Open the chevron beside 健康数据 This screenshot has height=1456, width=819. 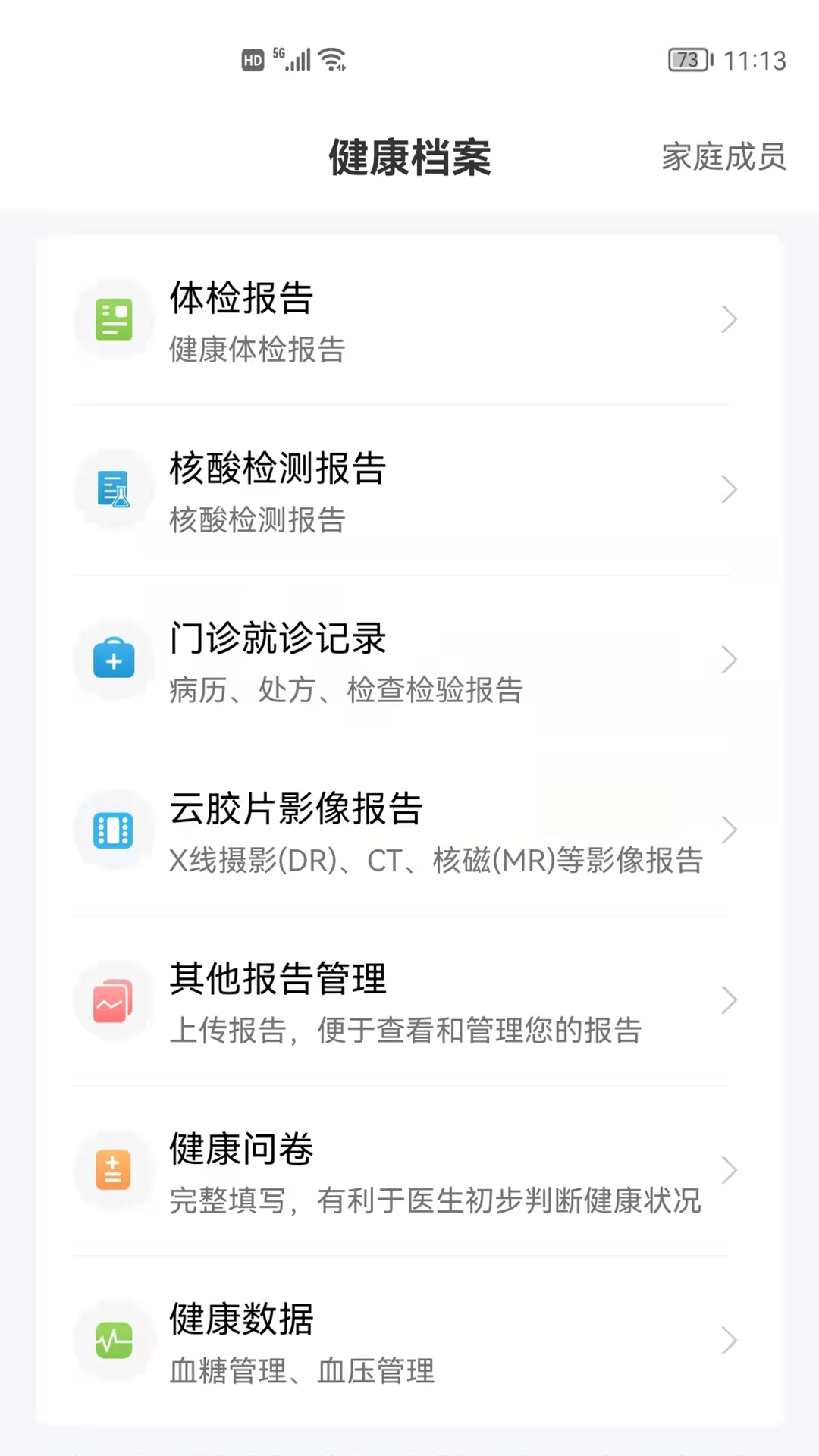click(x=729, y=1341)
